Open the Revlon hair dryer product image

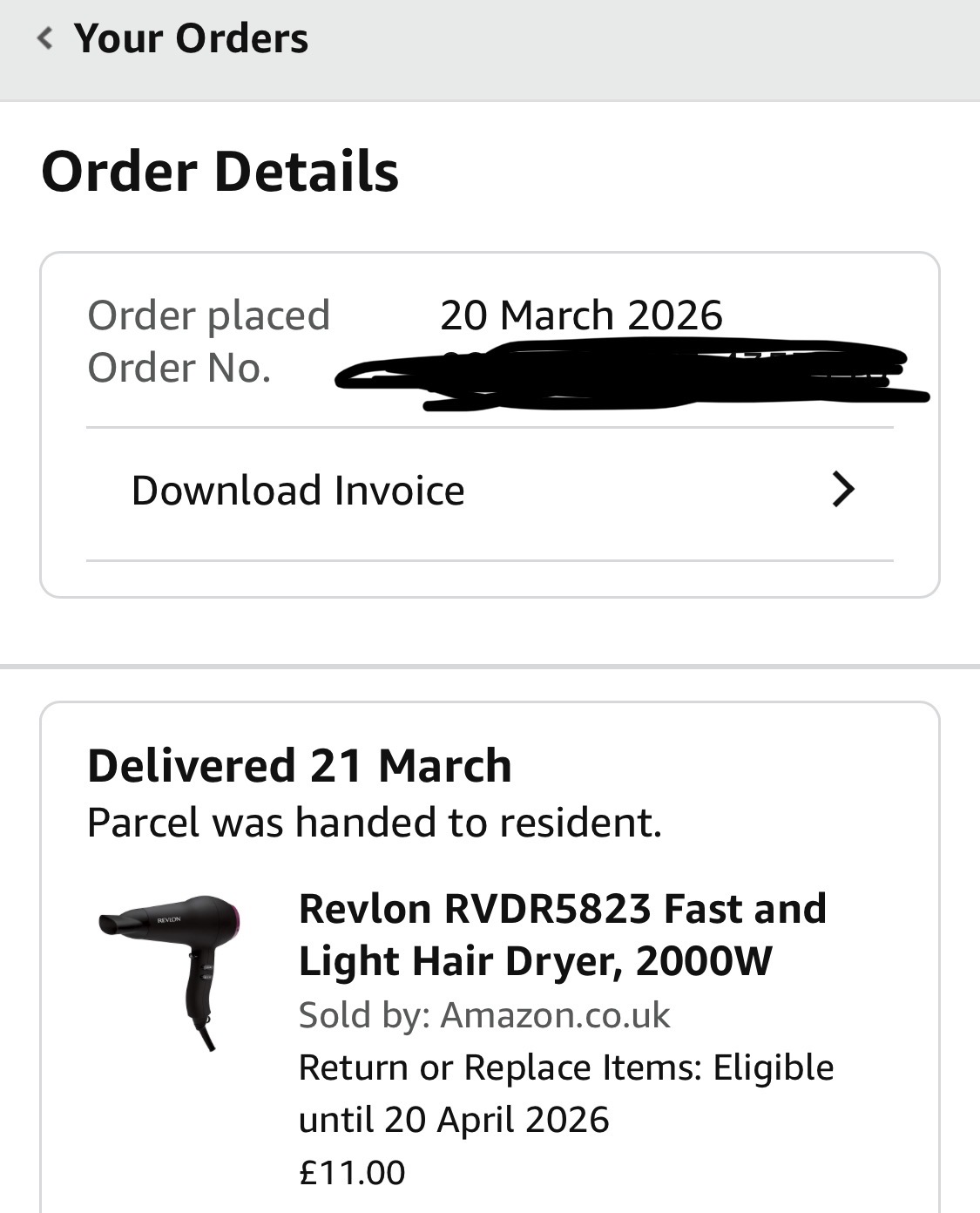(x=172, y=969)
